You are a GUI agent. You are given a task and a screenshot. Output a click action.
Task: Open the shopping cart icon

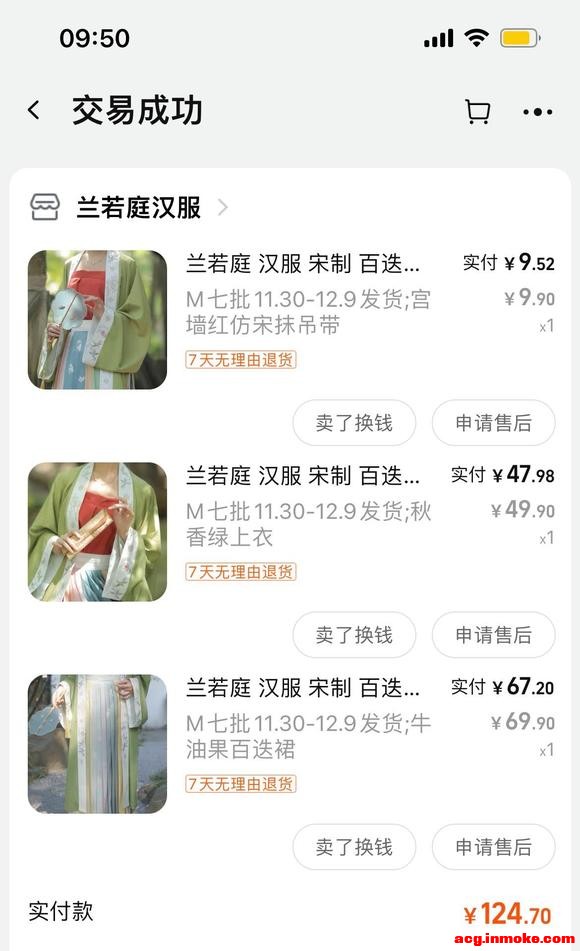[x=477, y=112]
